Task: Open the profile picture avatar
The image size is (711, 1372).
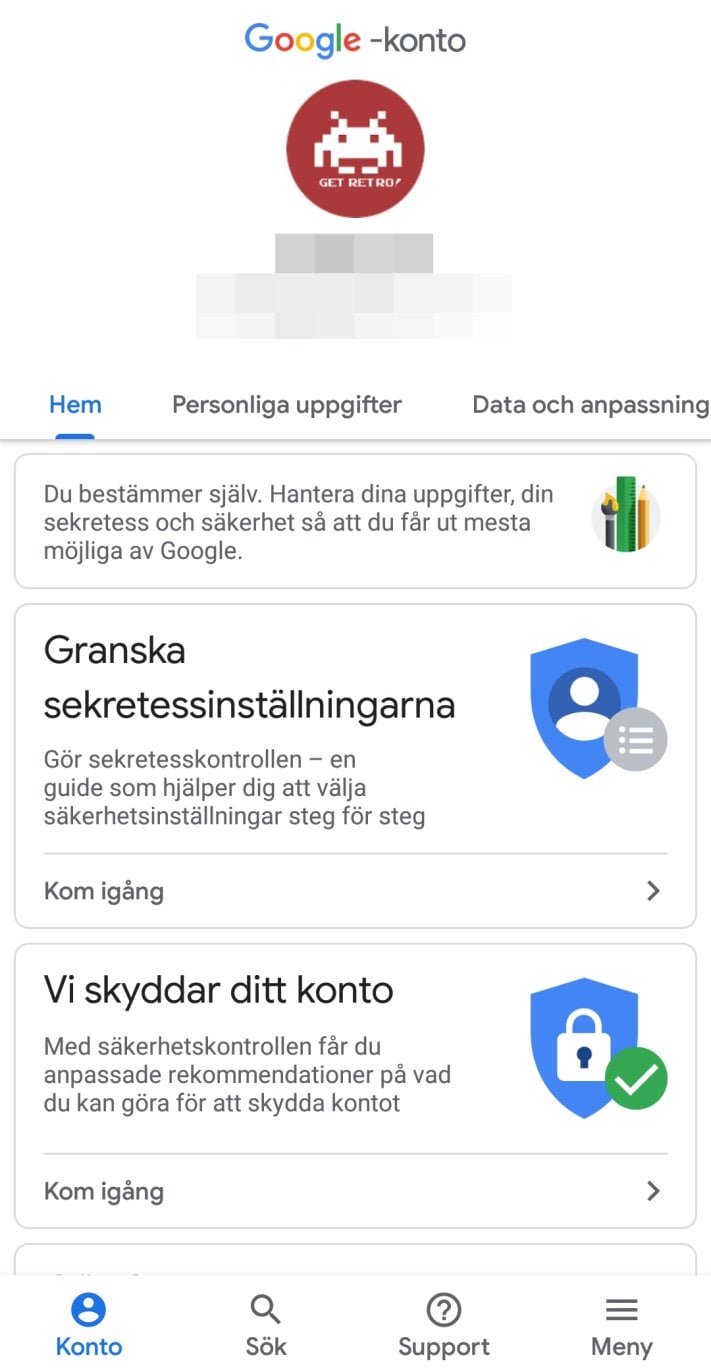Action: click(355, 149)
